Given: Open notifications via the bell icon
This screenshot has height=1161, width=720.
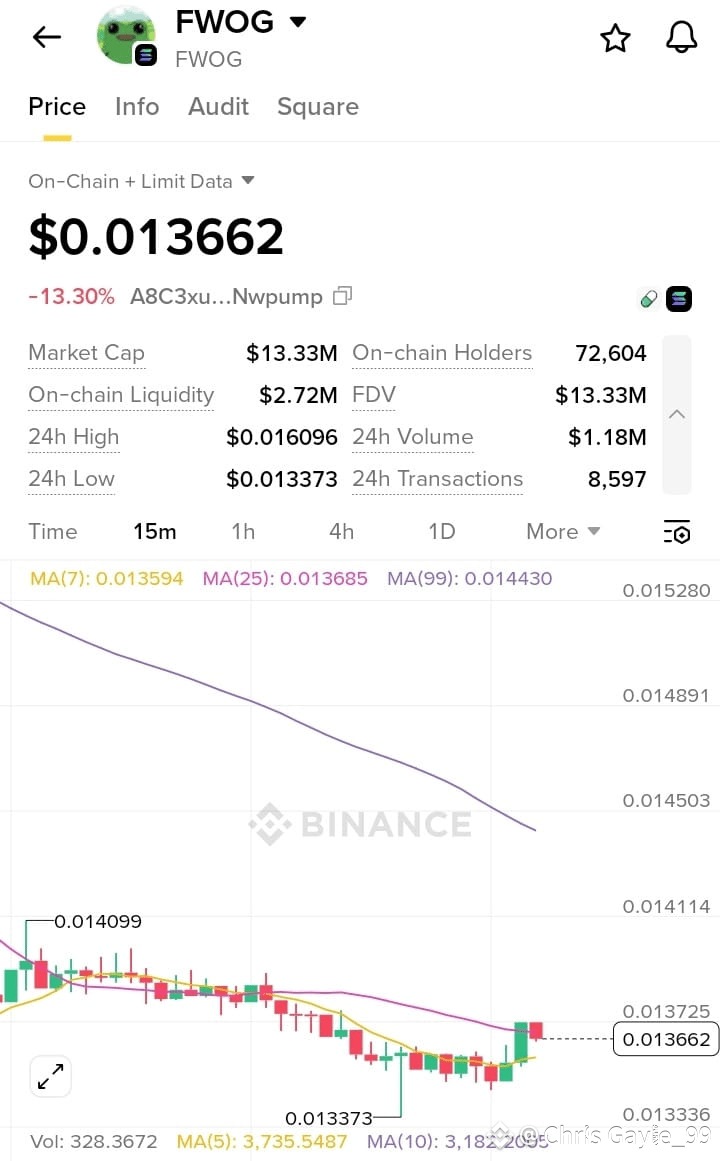Looking at the screenshot, I should point(682,36).
